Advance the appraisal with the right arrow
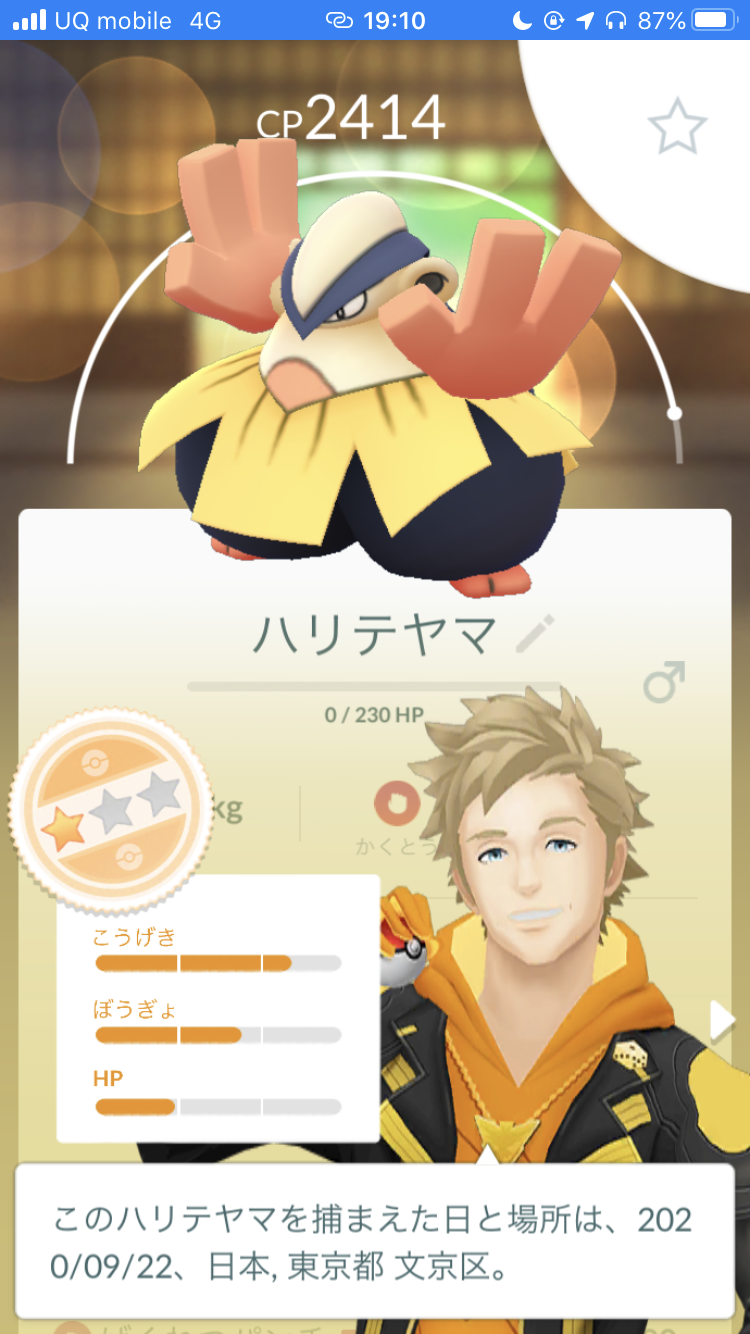Viewport: 750px width, 1334px height. [722, 1021]
